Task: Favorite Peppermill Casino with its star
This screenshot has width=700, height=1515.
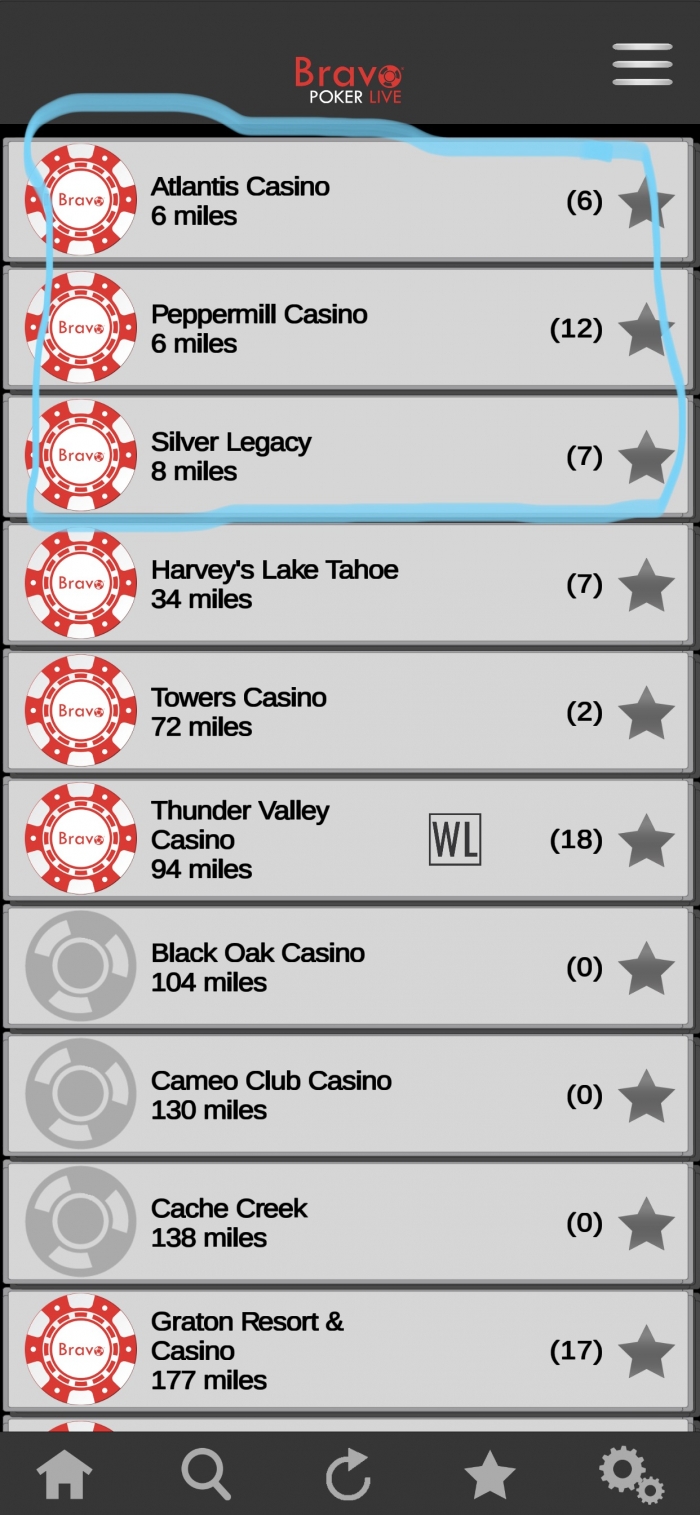Action: click(x=646, y=329)
